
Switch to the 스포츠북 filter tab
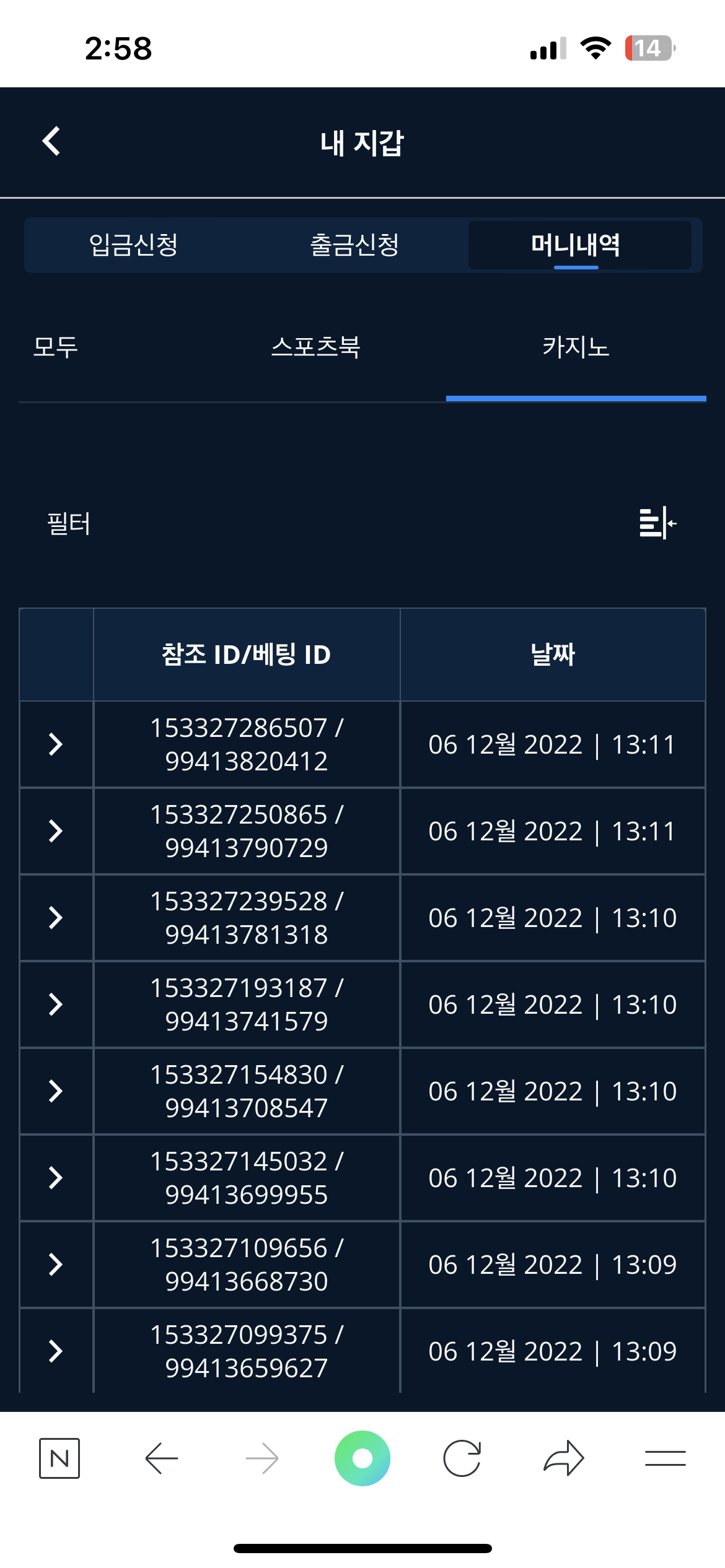[316, 347]
